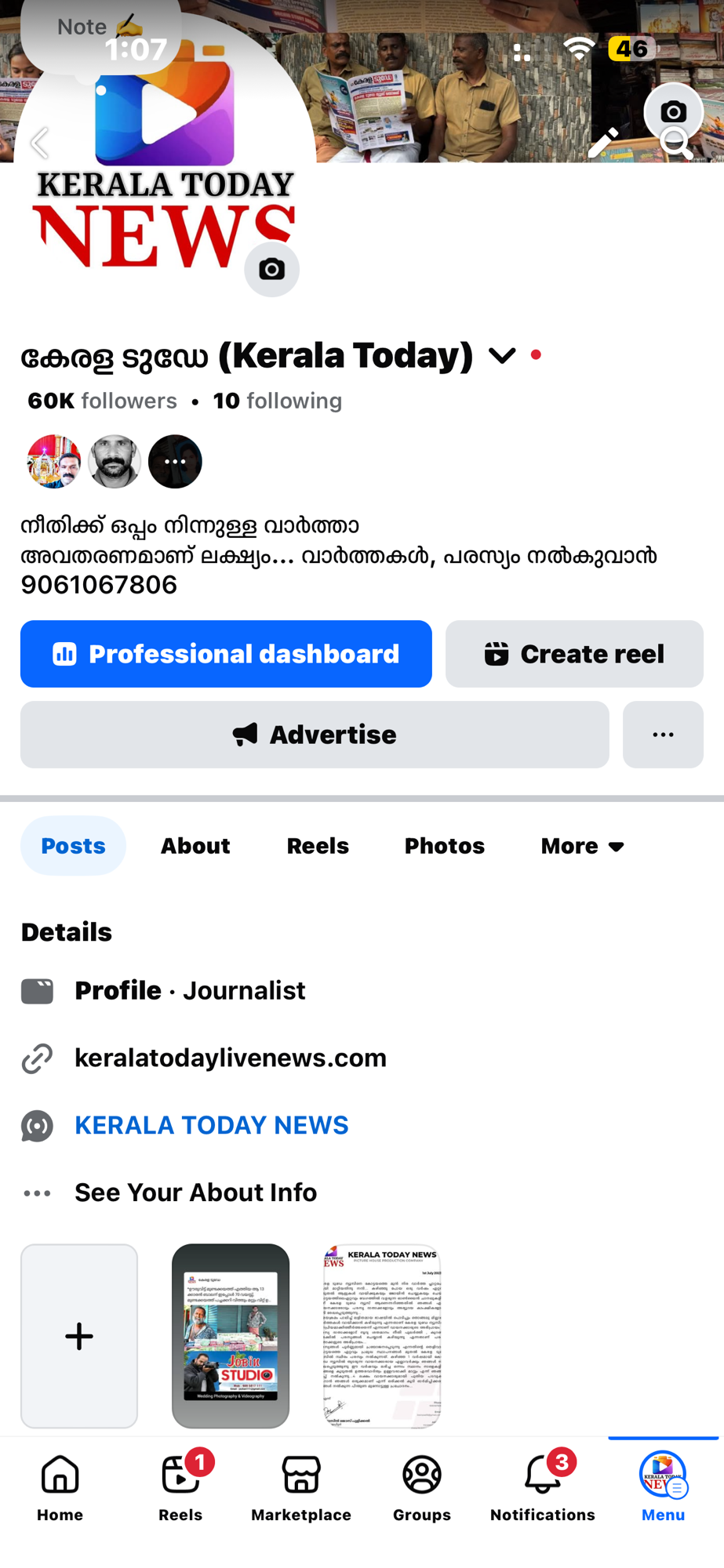Open Professional dashboard
The width and height of the screenshot is (724, 1568).
coord(226,654)
